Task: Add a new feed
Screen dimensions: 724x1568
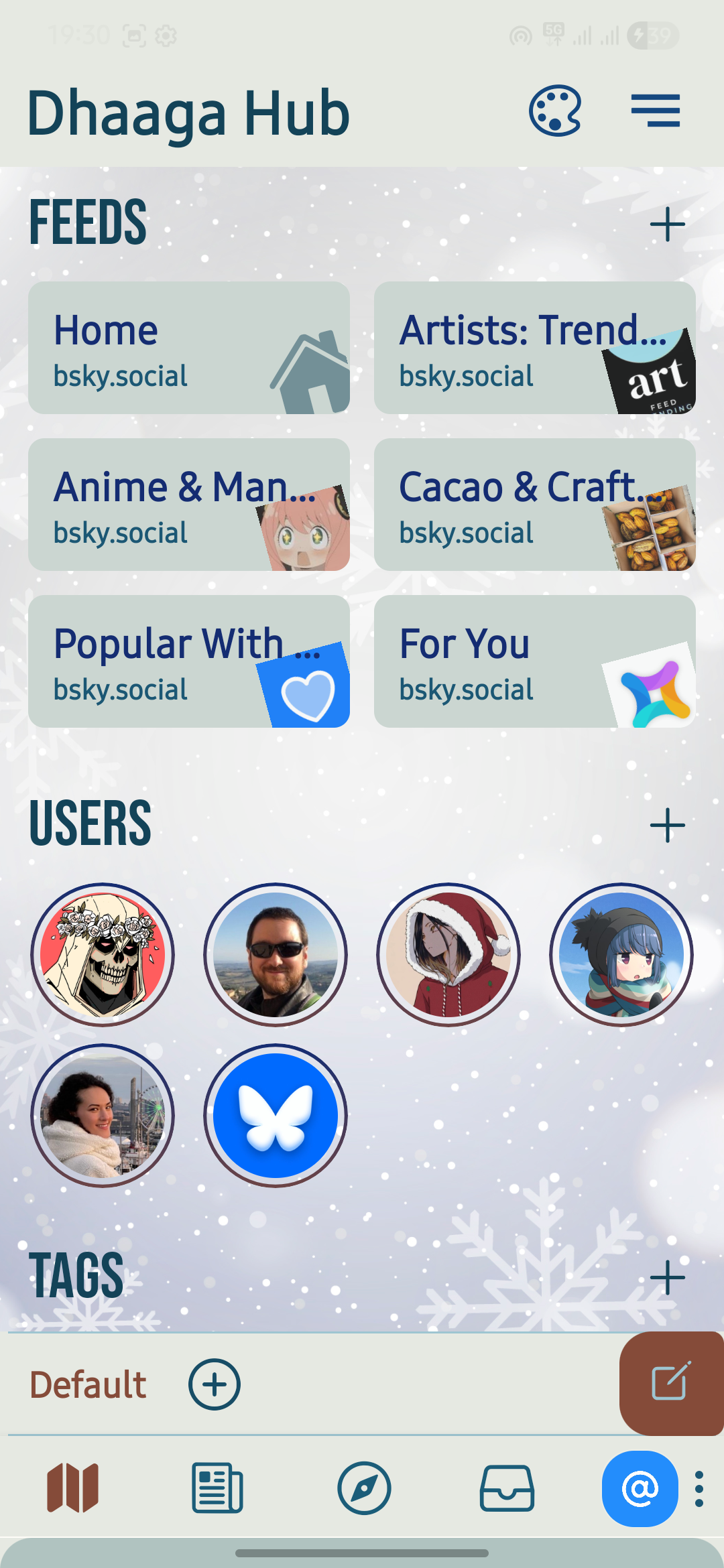Action: (667, 224)
